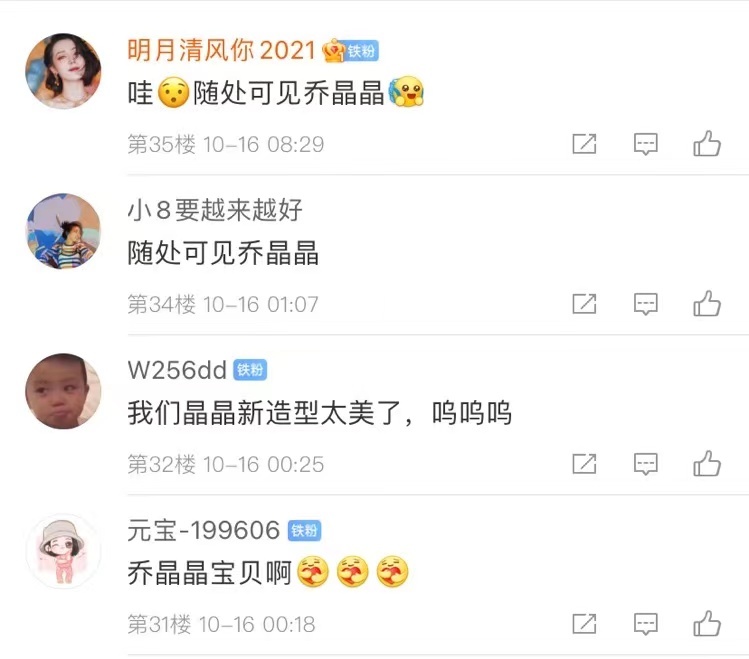Like W256dd's comment about 新造型
Screen dimensions: 749x659
point(707,463)
